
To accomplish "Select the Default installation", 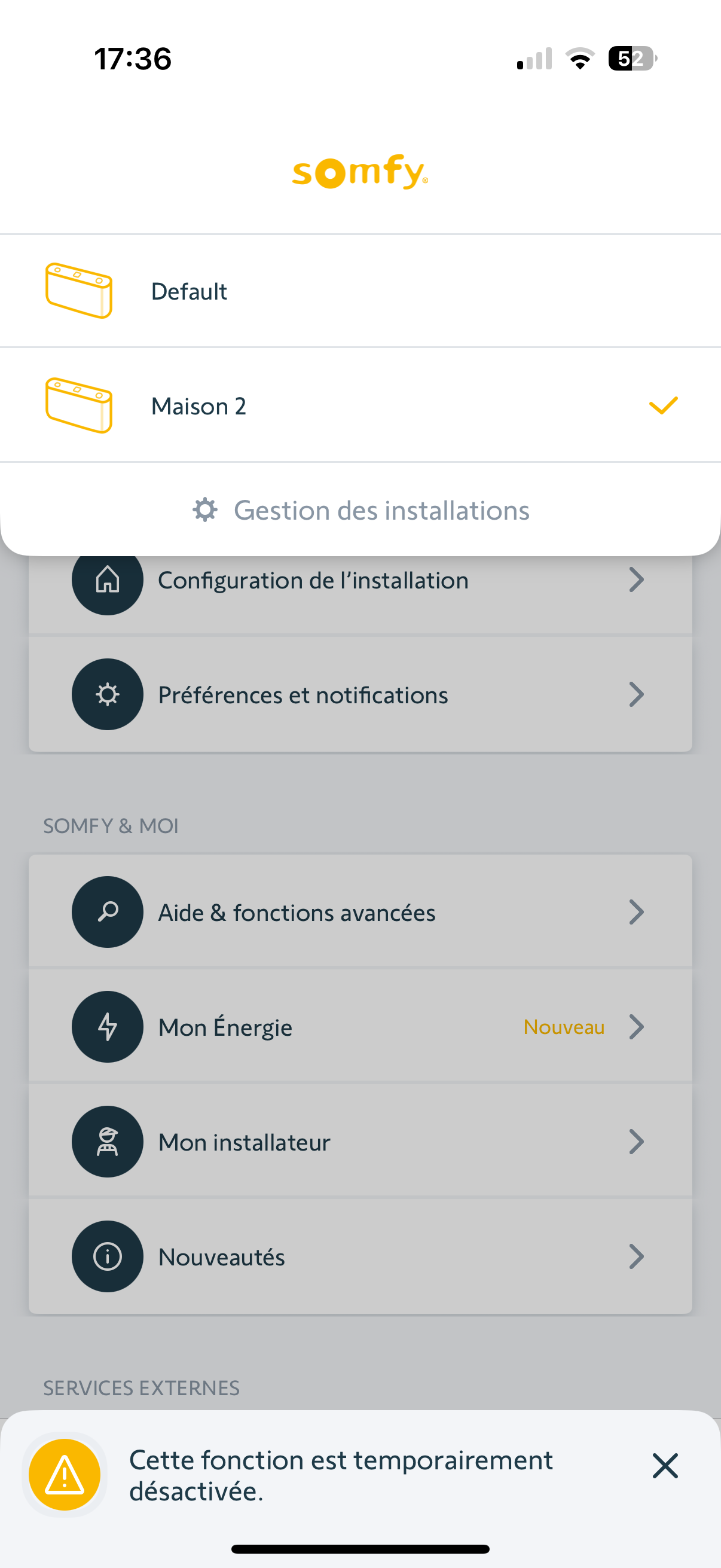I will pyautogui.click(x=360, y=291).
